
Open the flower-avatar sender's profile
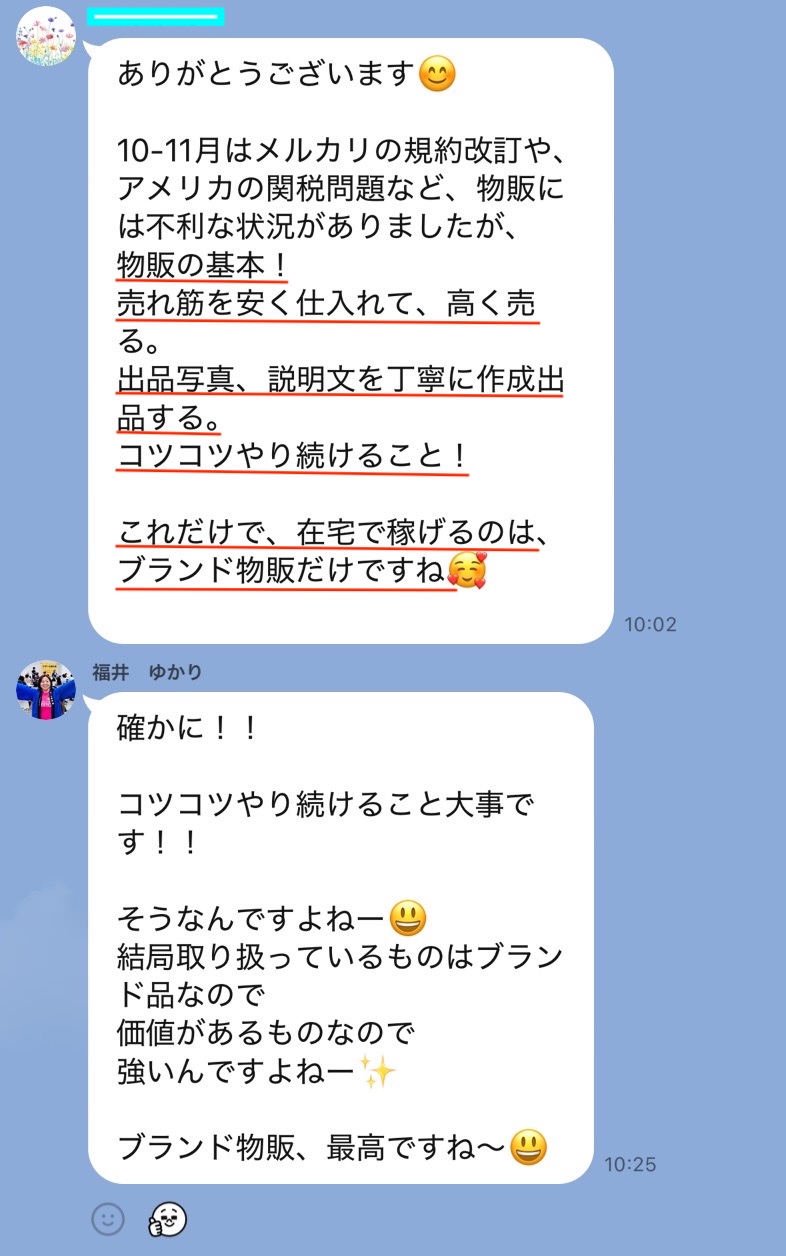tap(46, 36)
